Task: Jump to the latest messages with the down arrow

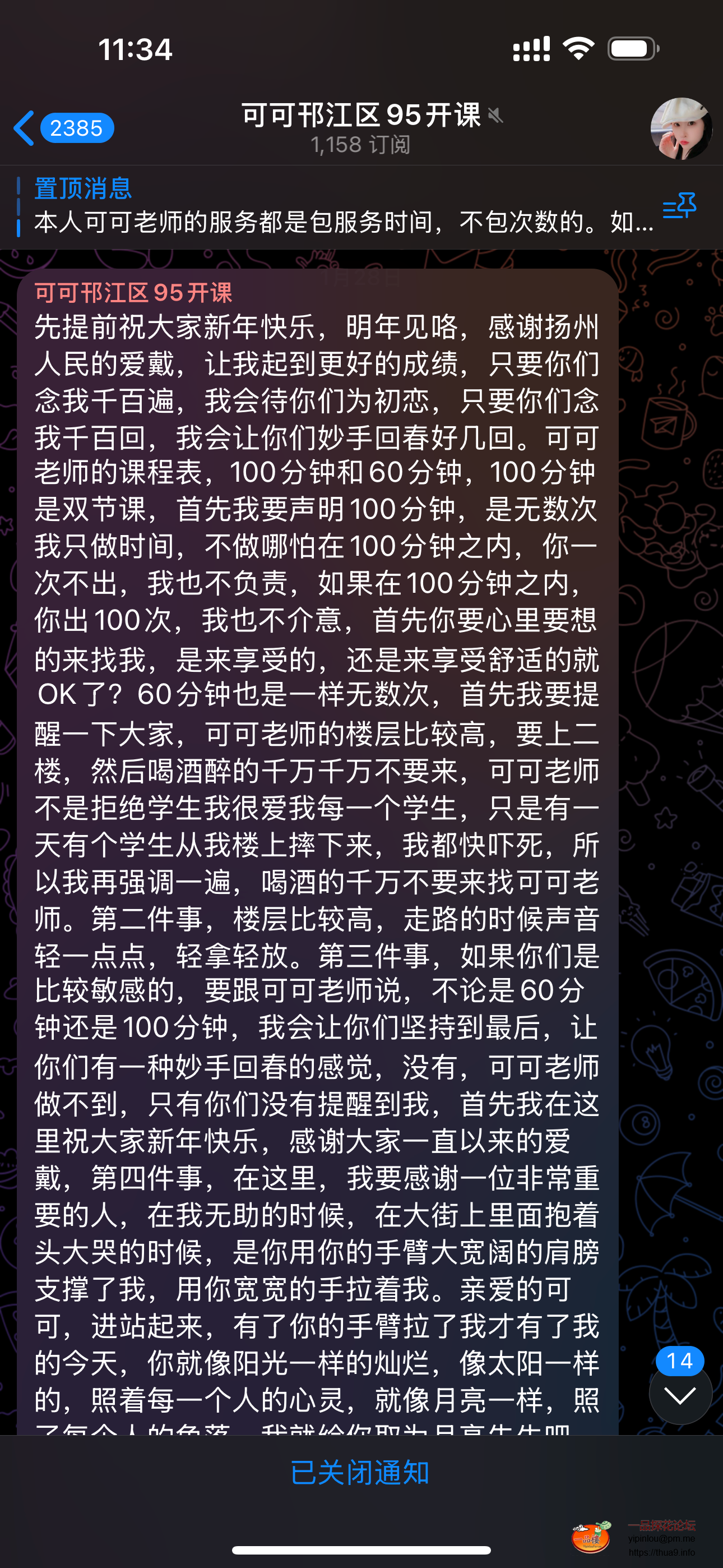Action: [x=680, y=1395]
